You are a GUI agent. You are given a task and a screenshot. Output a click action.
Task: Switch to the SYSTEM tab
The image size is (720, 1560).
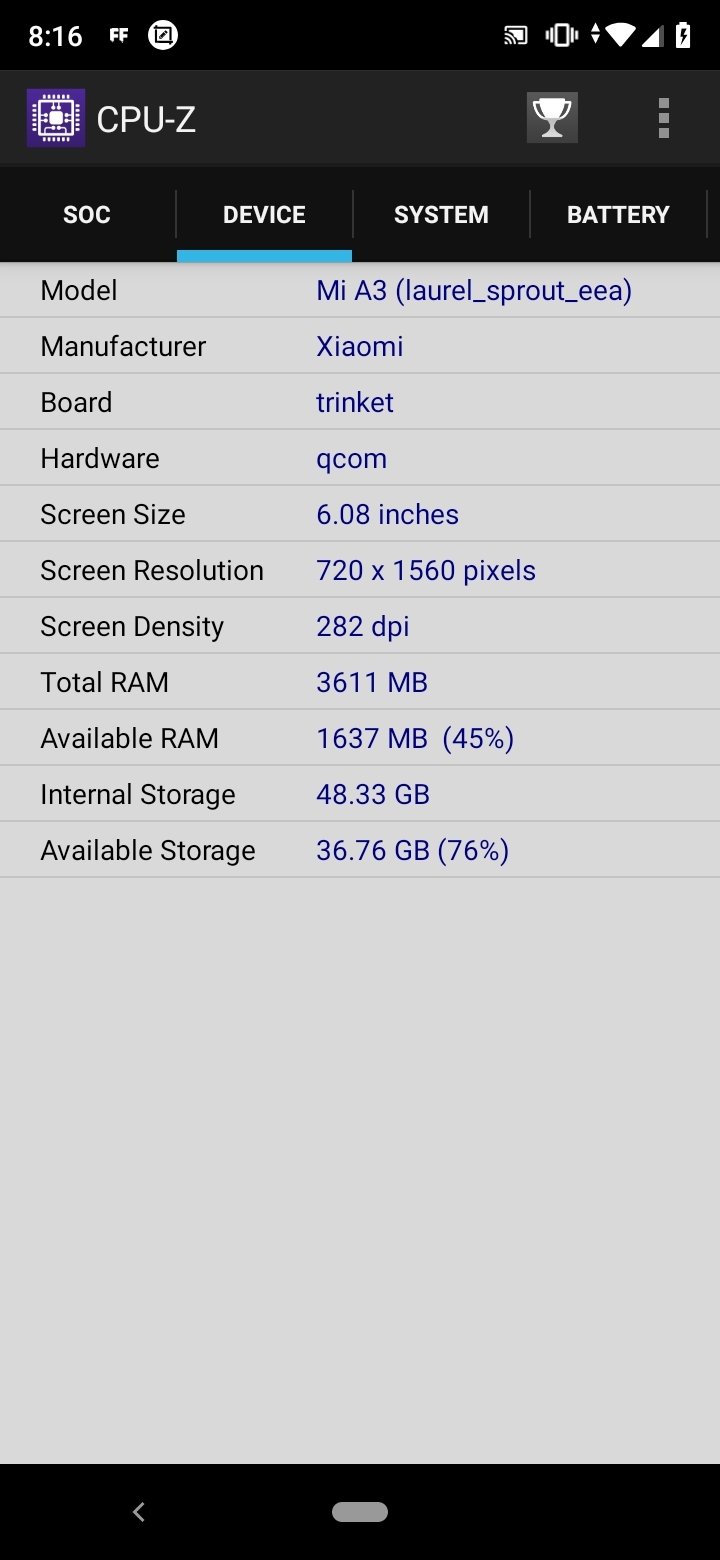point(441,214)
